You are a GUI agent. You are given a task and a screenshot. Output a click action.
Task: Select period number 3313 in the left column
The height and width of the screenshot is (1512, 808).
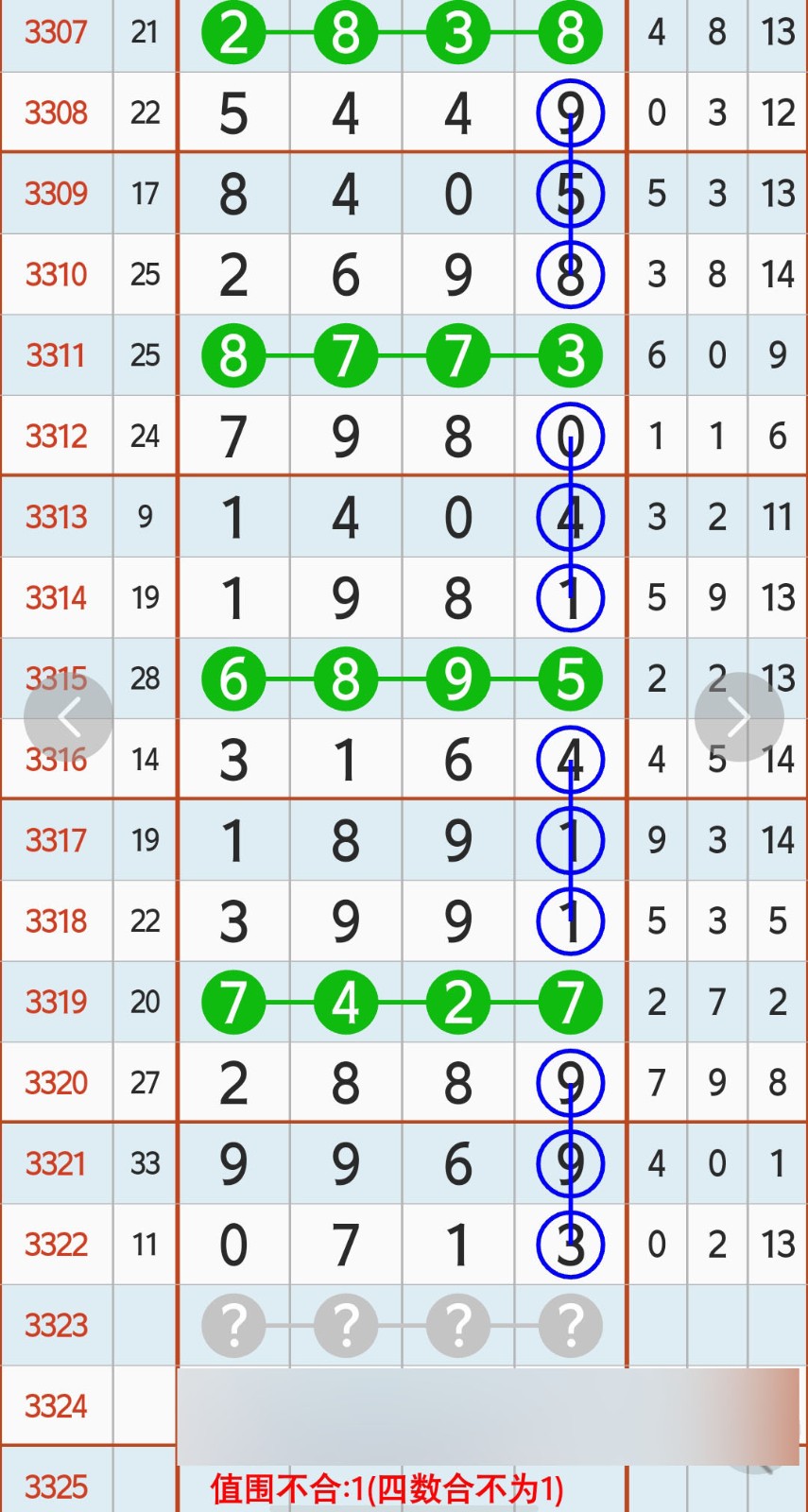point(57,516)
